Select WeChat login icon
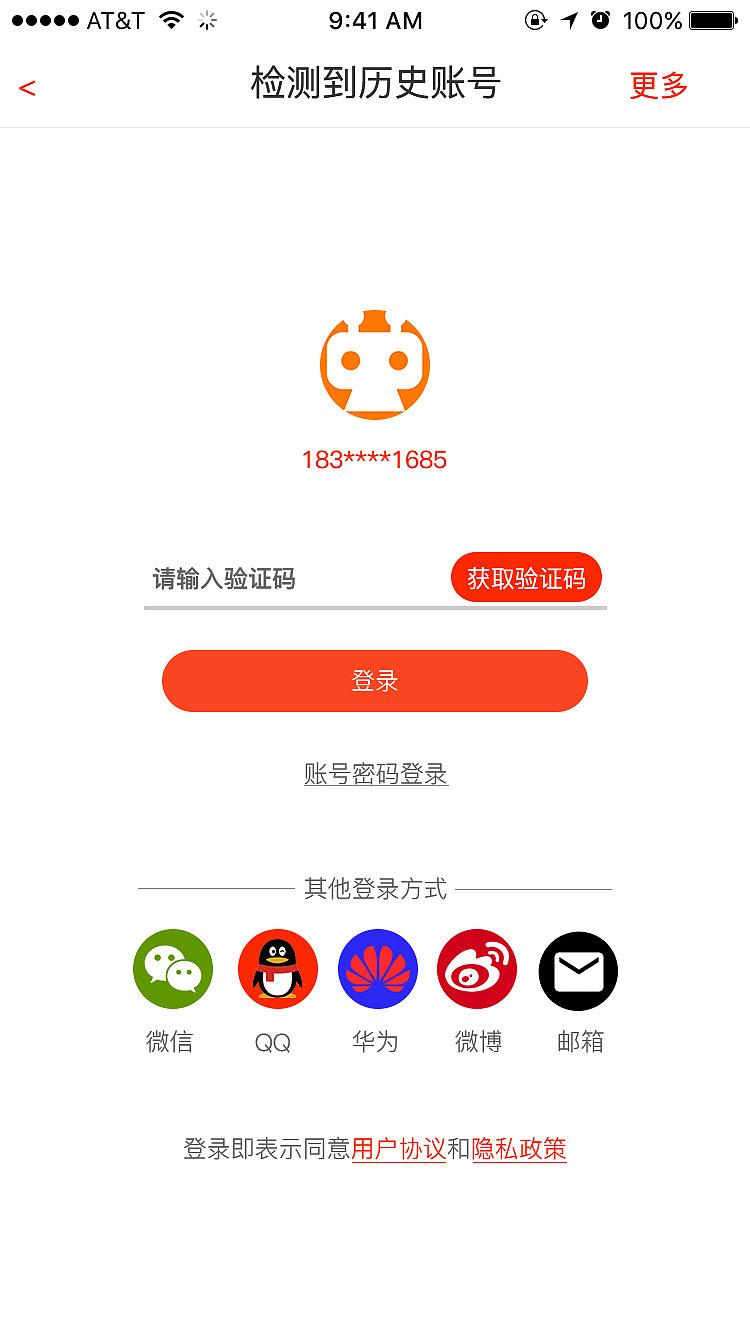 [x=172, y=968]
